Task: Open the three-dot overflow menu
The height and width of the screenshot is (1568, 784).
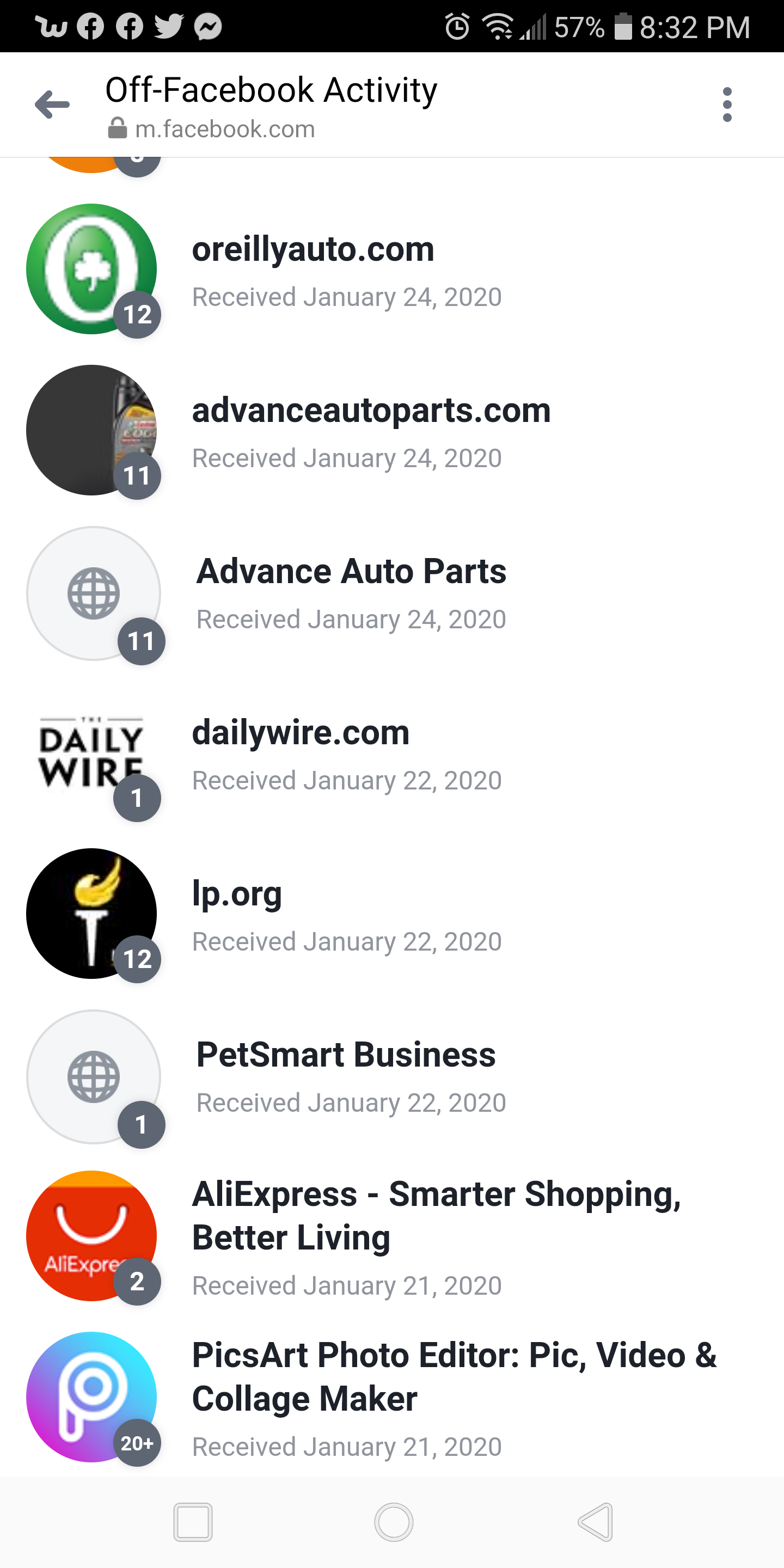Action: coord(727,105)
